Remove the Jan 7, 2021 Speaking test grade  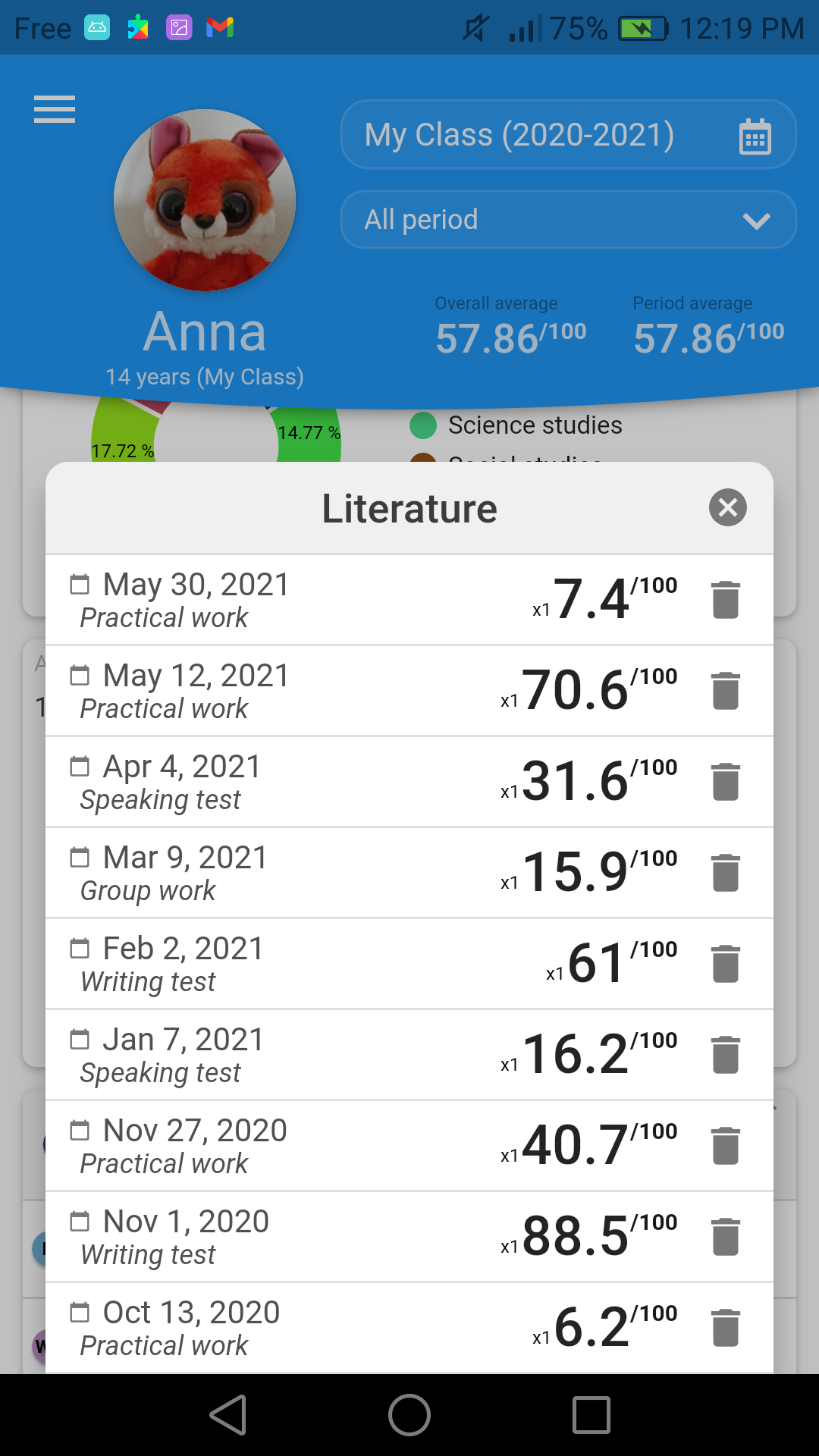pos(726,1055)
